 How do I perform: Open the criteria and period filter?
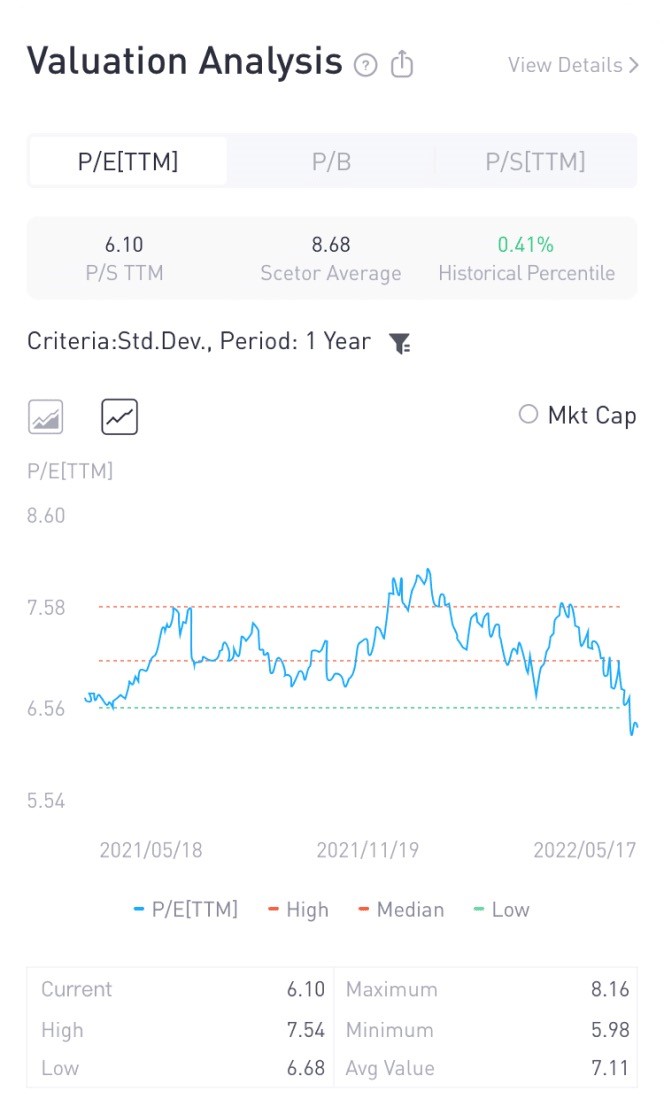pyautogui.click(x=400, y=343)
